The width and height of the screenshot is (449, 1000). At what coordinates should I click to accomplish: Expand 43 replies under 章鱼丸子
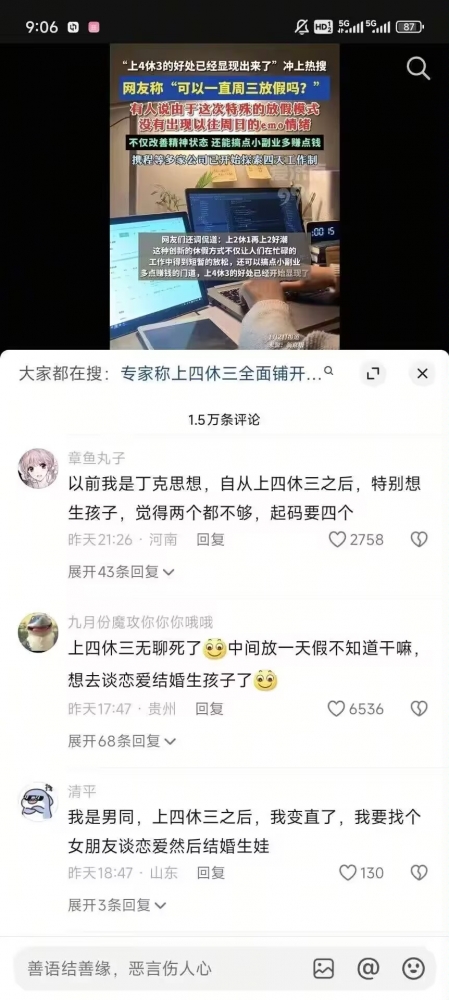(x=121, y=572)
